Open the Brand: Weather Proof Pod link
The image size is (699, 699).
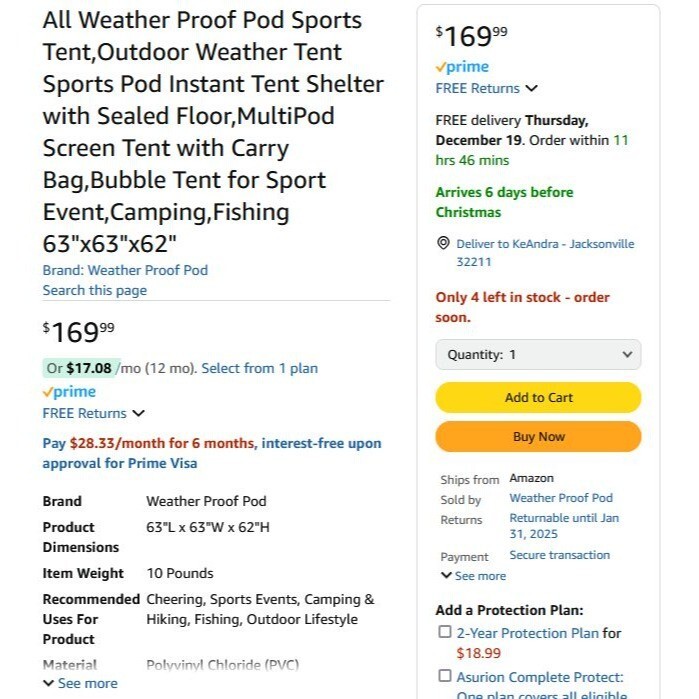[x=125, y=270]
